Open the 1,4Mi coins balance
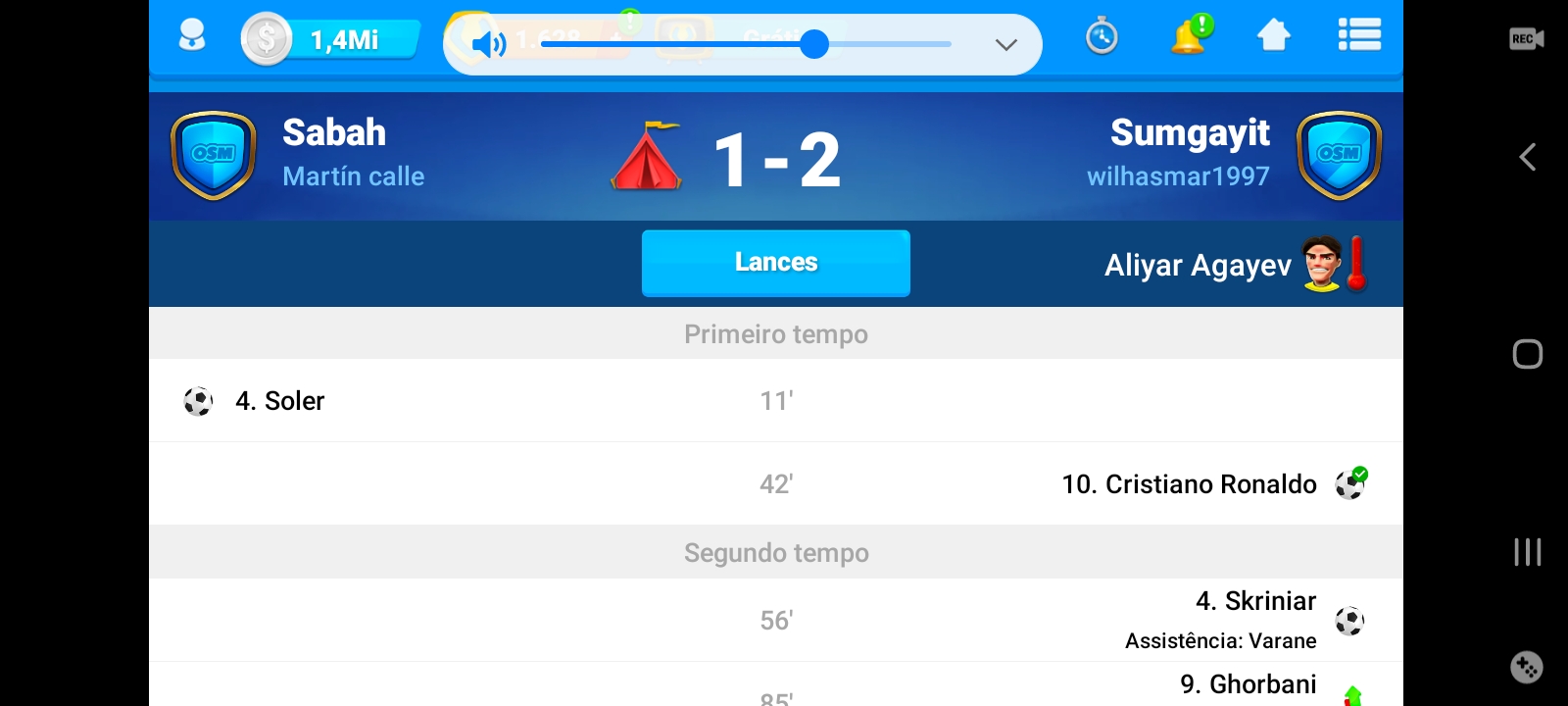The image size is (1568, 706). 331,40
